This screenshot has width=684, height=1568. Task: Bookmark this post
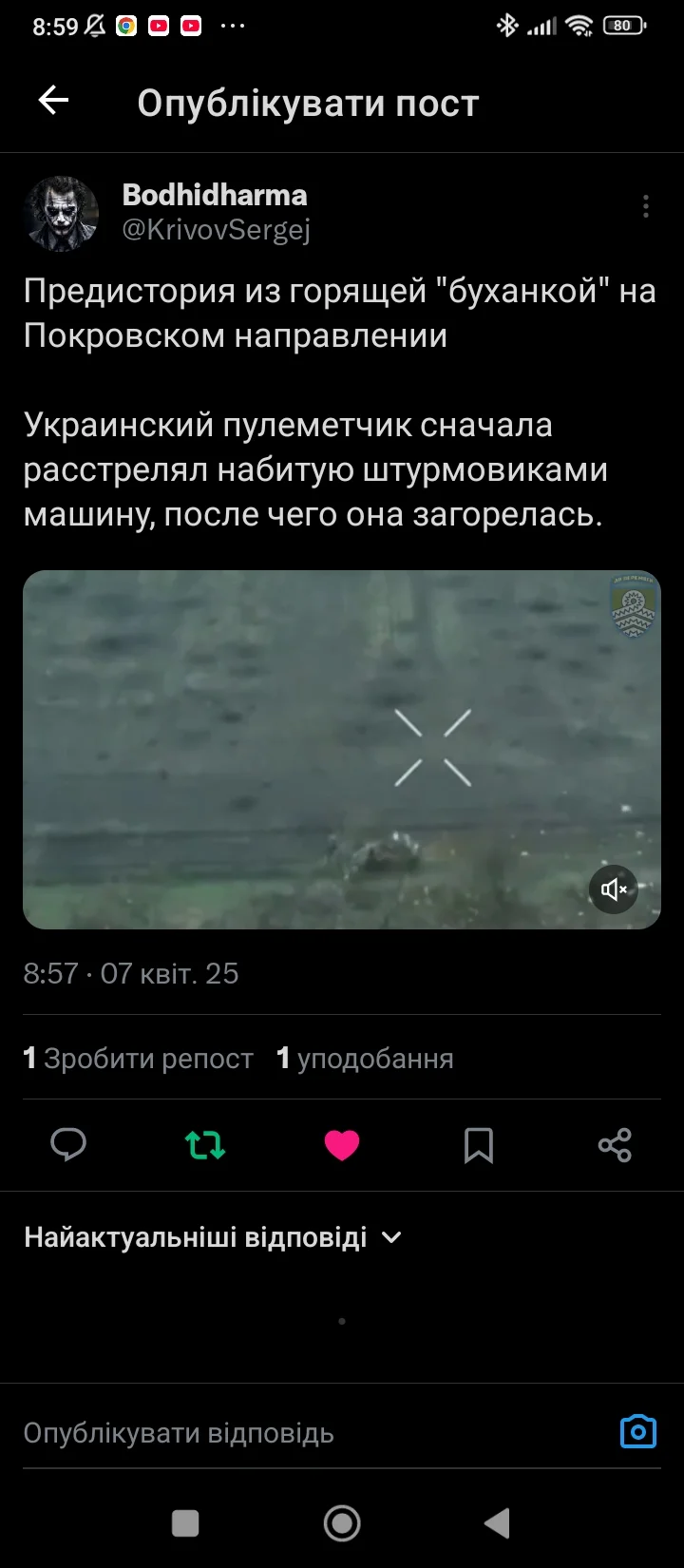click(478, 1145)
